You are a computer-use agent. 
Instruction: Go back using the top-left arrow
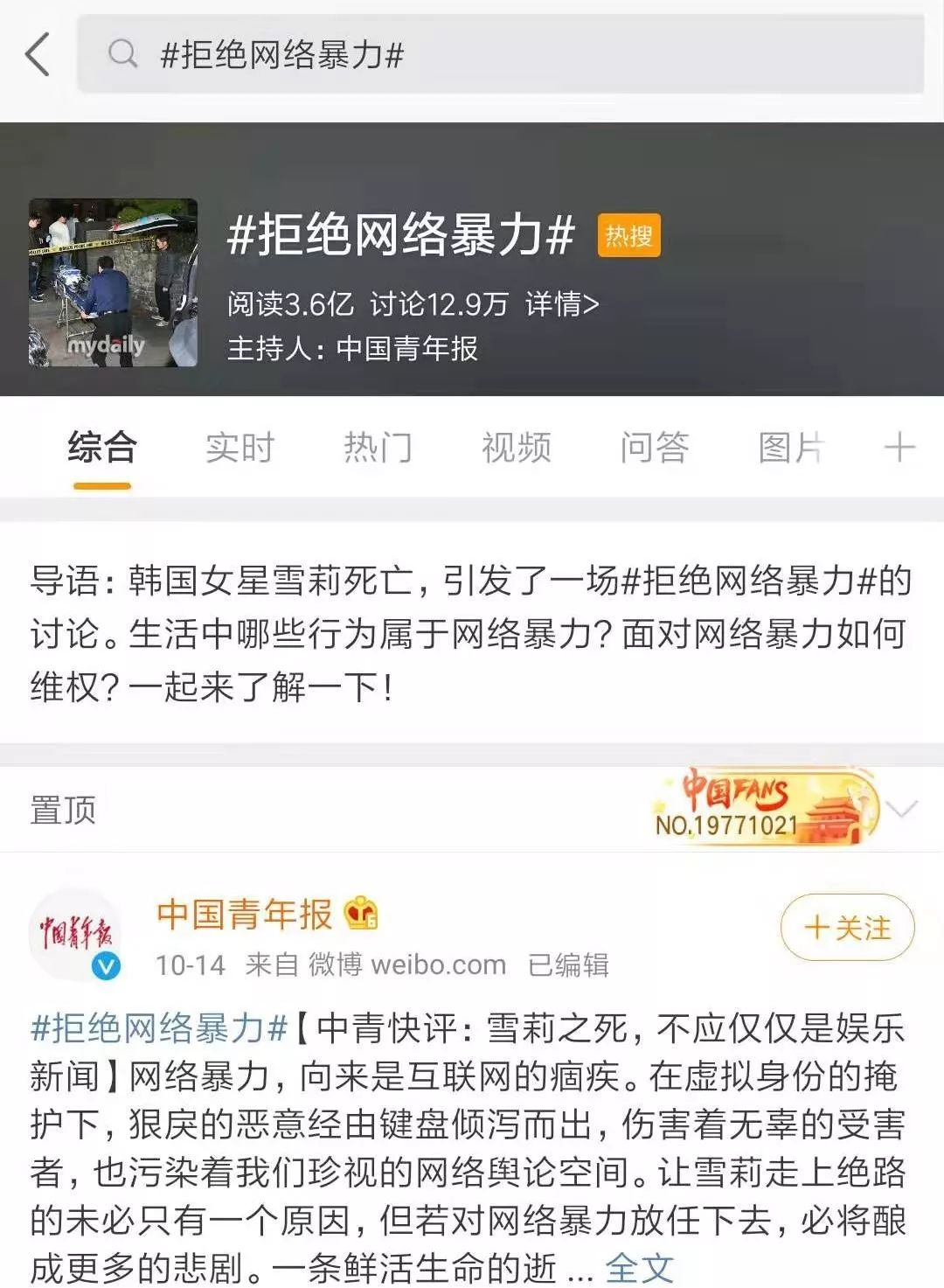pos(37,55)
